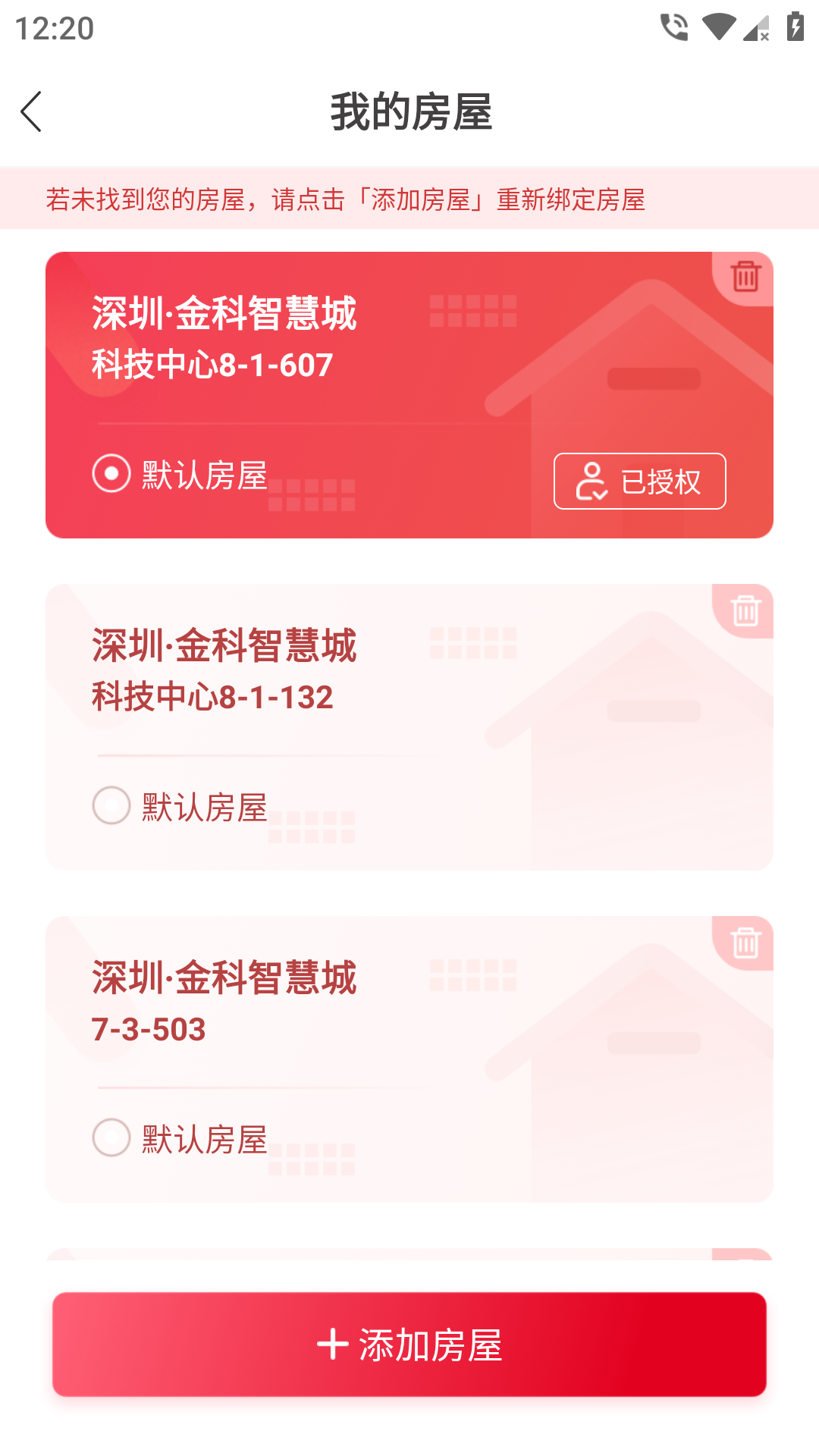Select 默认房屋 radio for 科技中心8-1-607
Image resolution: width=819 pixels, height=1456 pixels.
tap(111, 473)
